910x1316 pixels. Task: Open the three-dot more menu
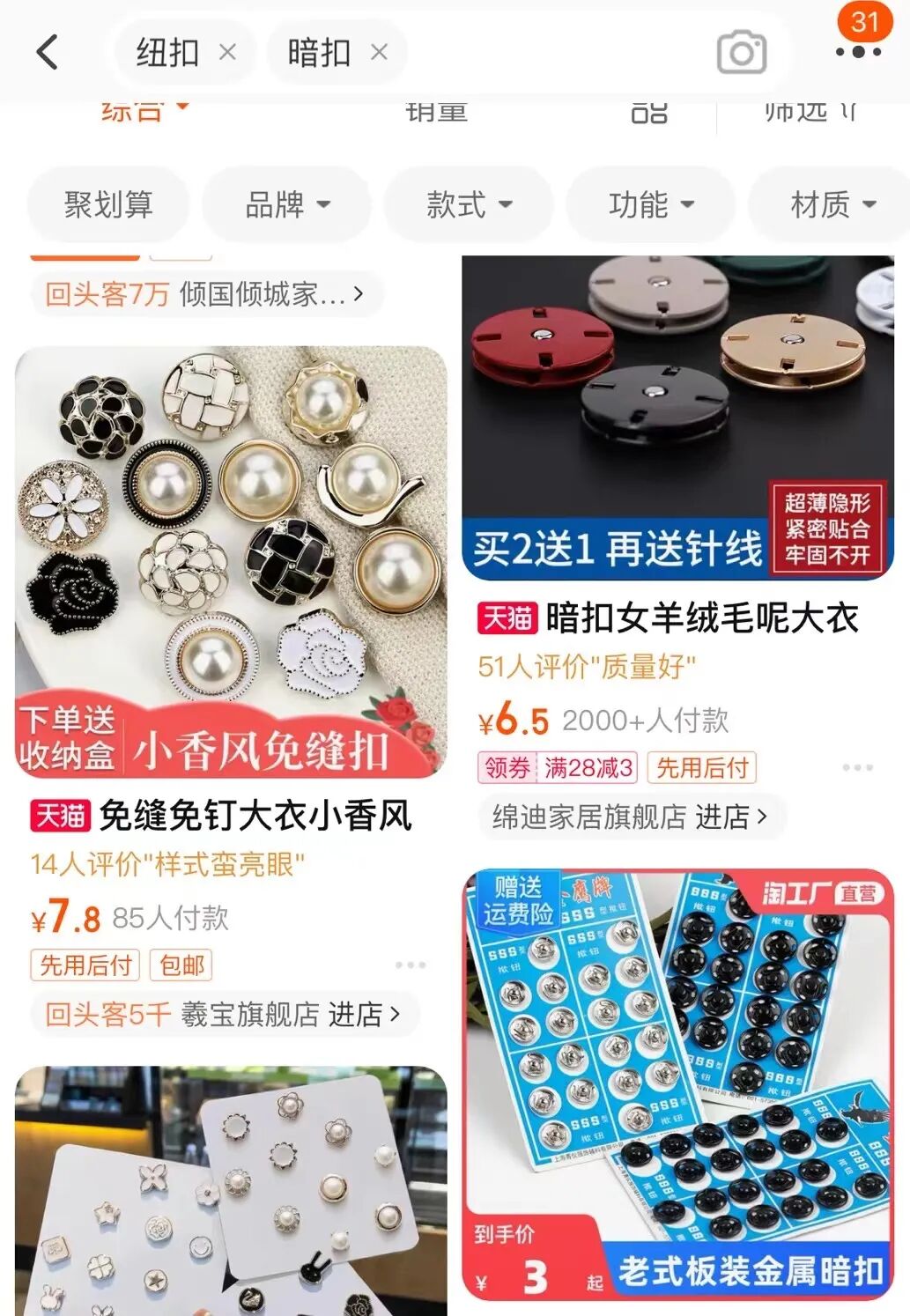[x=857, y=52]
